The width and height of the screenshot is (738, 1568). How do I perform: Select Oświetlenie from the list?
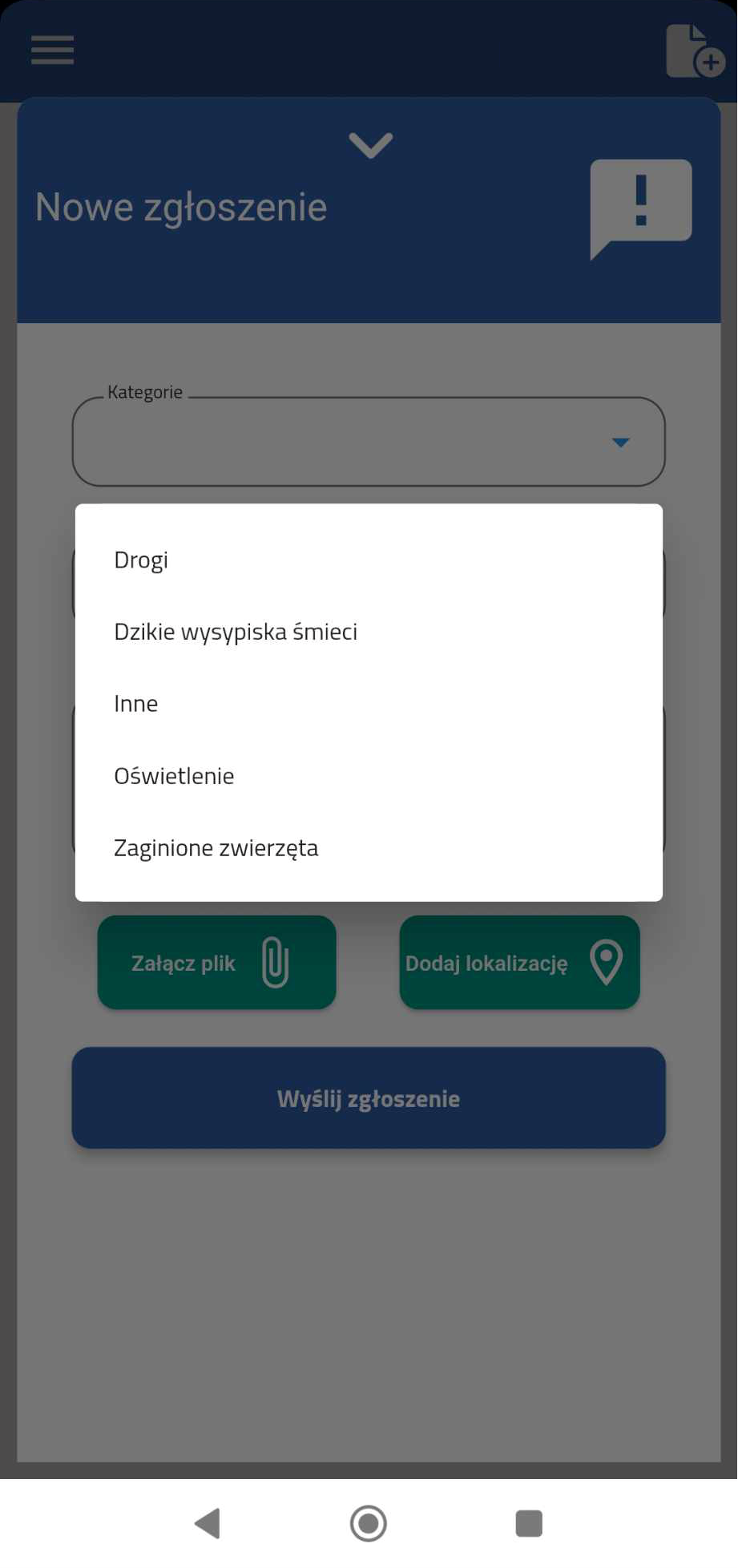coord(174,776)
